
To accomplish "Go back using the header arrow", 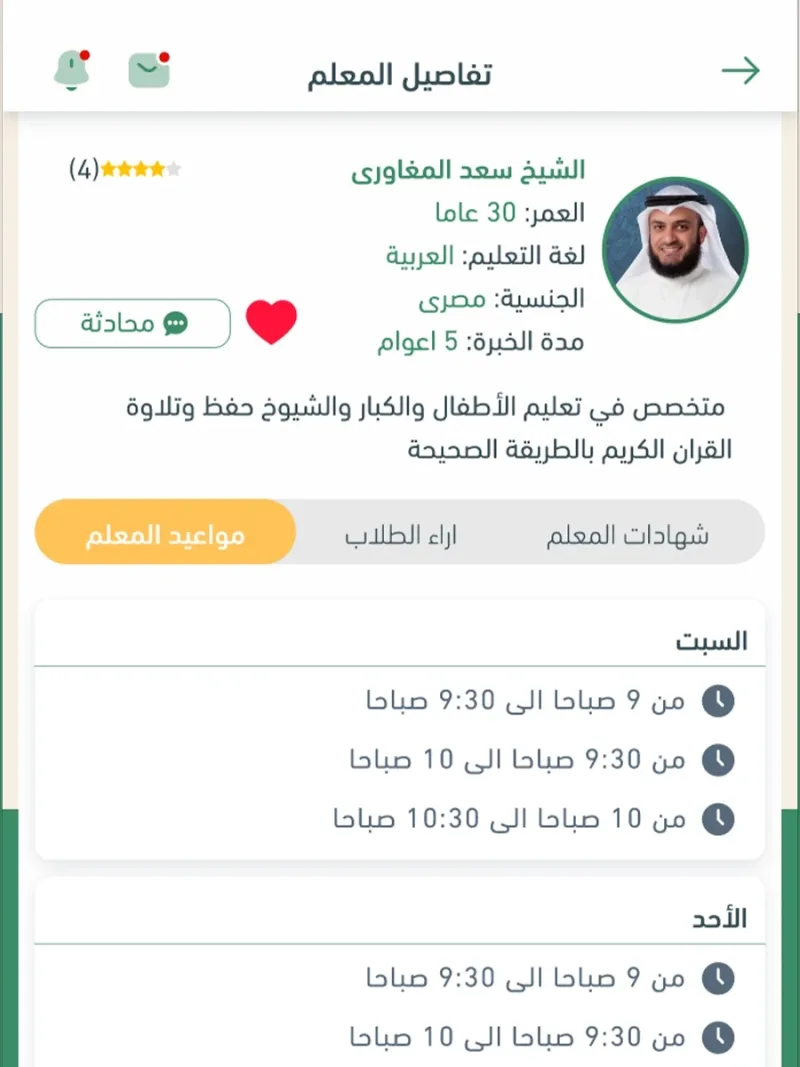I will click(741, 71).
